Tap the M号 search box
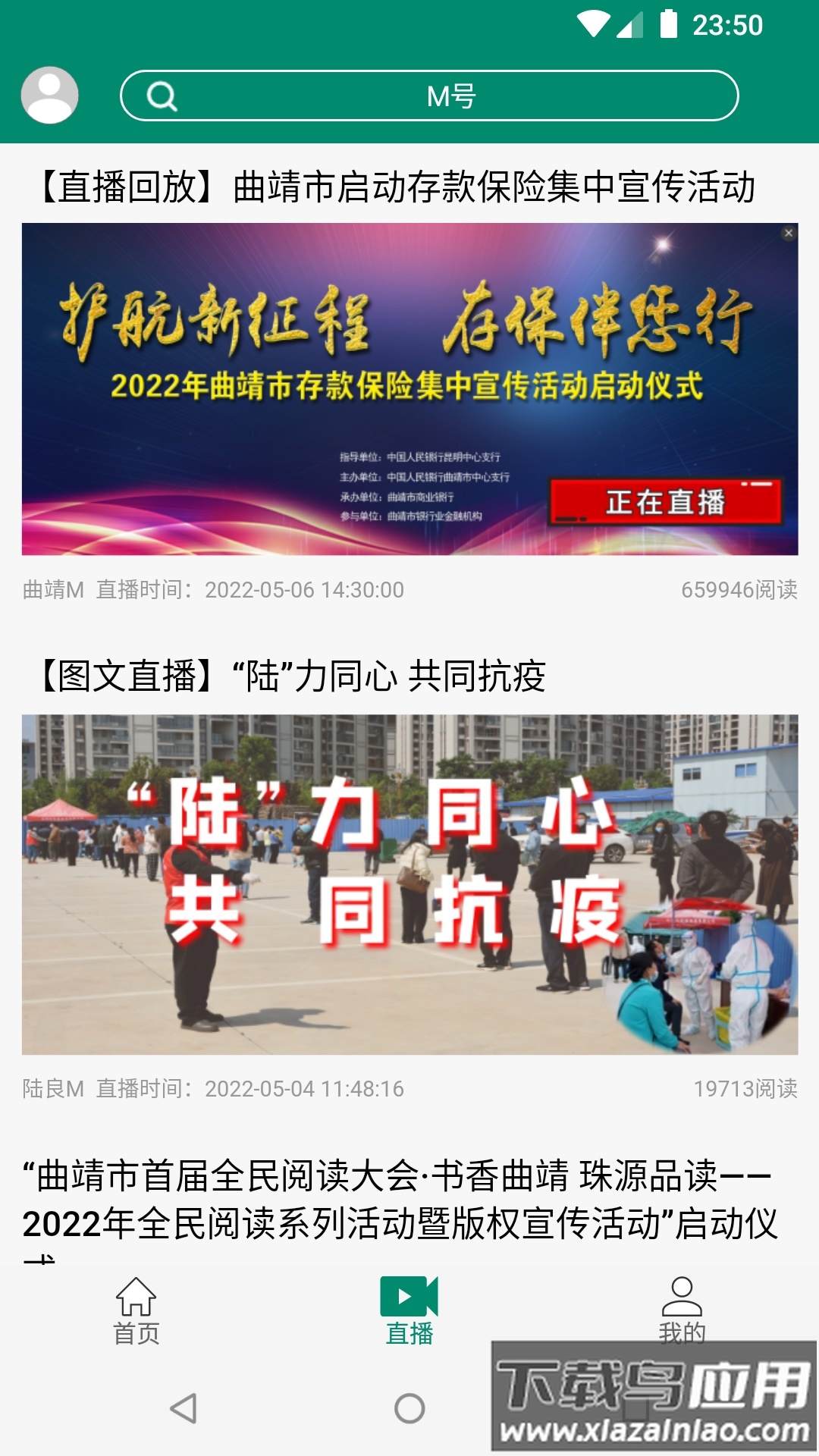The image size is (819, 1456). 429,96
